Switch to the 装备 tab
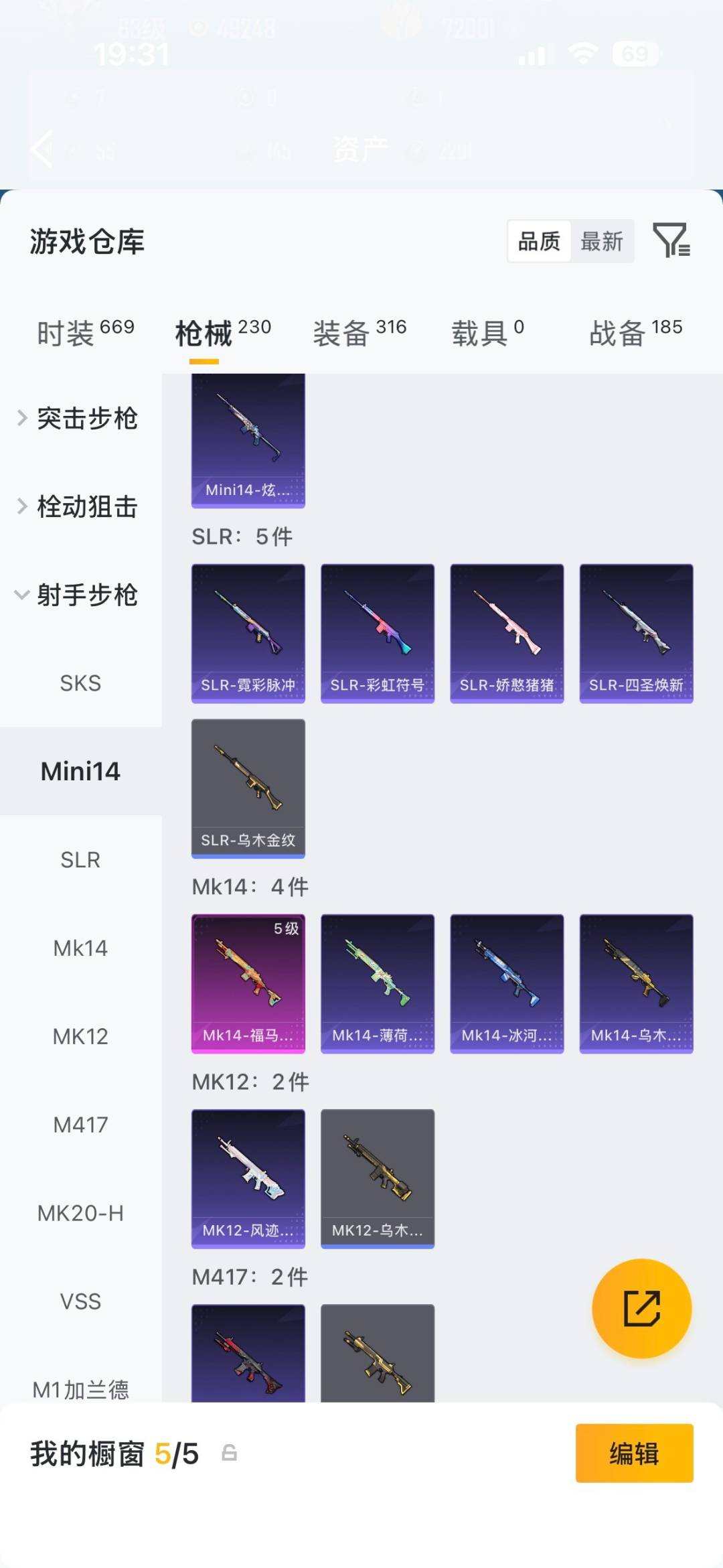723x1568 pixels. pyautogui.click(x=359, y=332)
